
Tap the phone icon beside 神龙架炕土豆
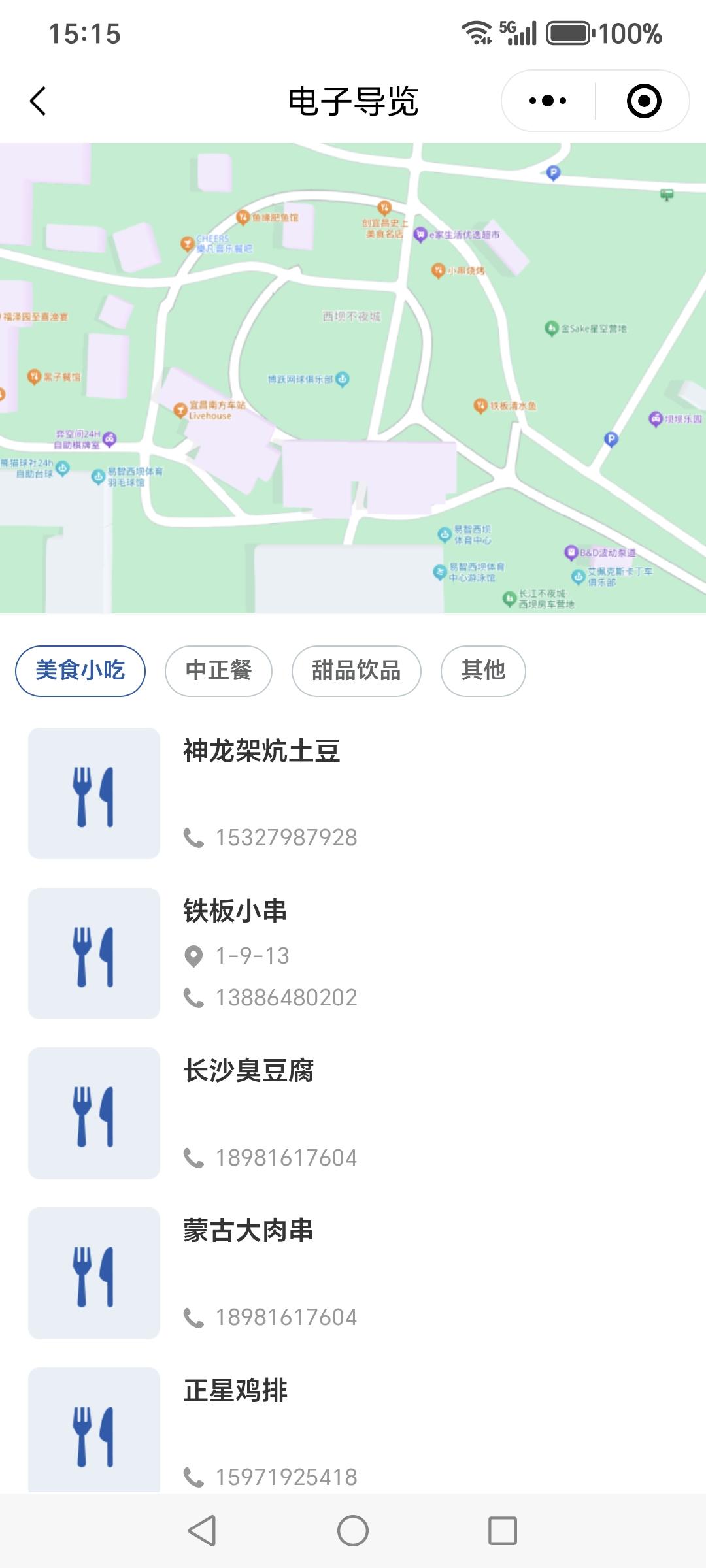point(193,838)
